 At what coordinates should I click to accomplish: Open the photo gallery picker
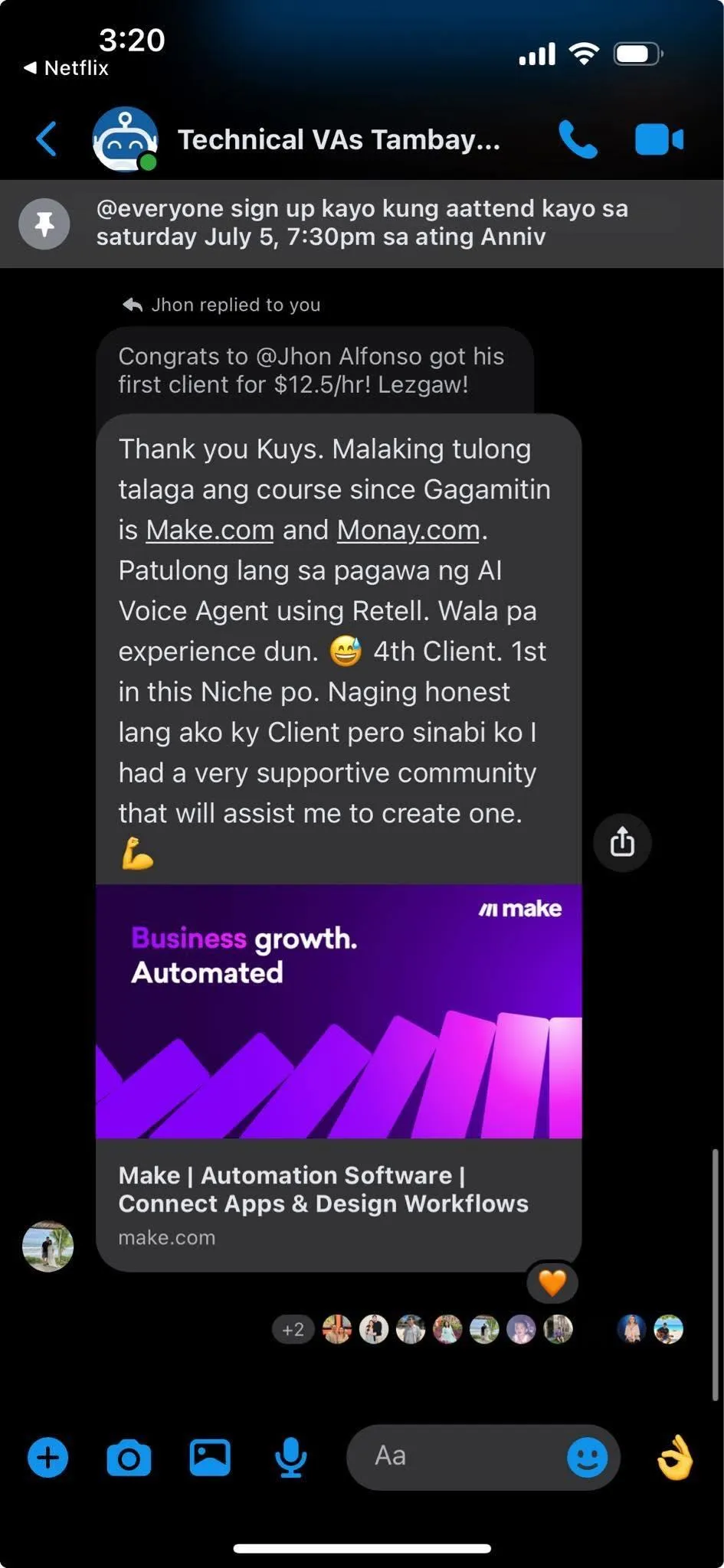pos(210,1457)
